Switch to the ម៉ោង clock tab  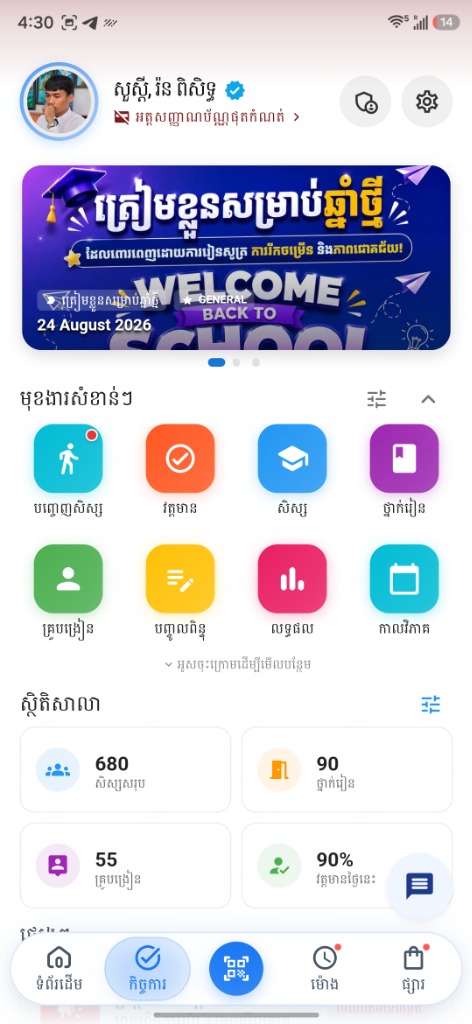[x=324, y=968]
